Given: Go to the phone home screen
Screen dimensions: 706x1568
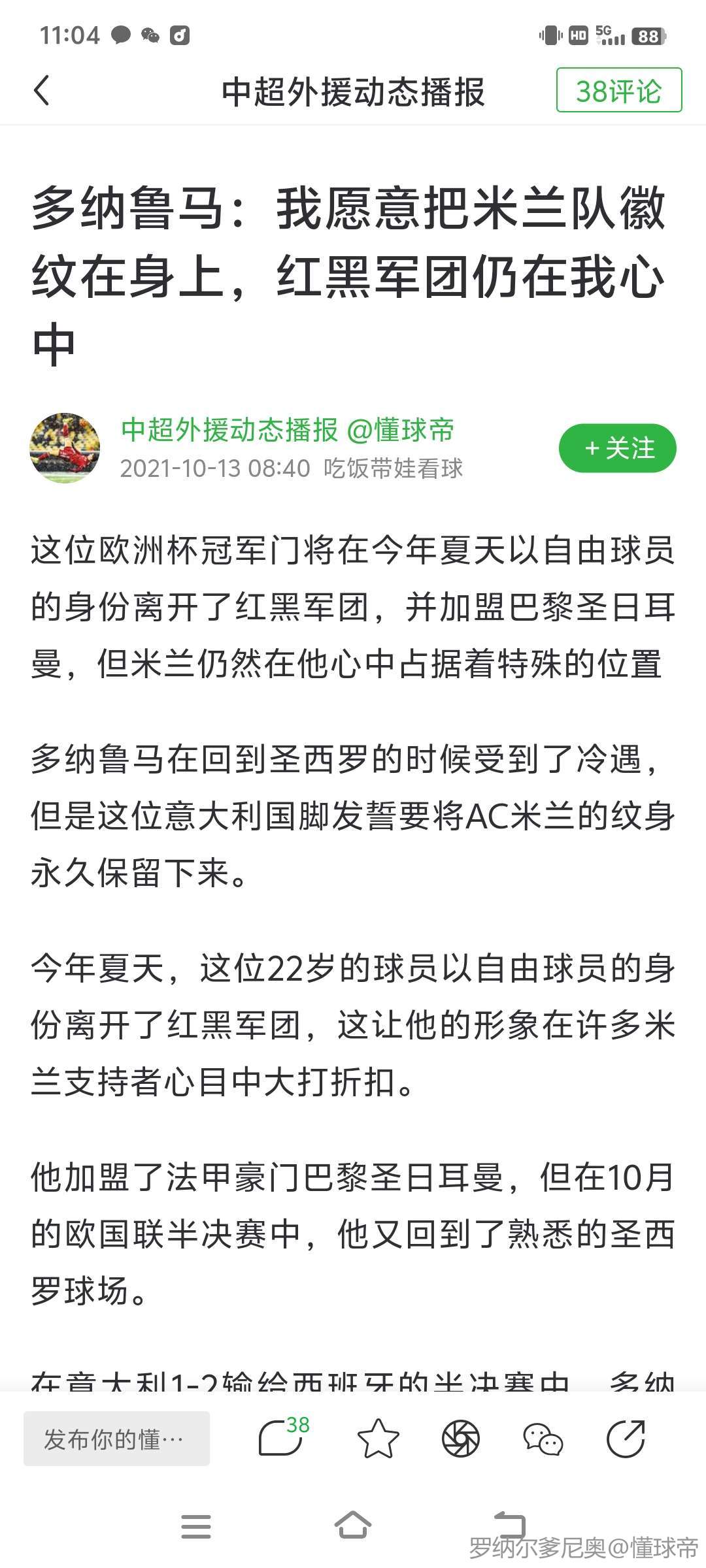Looking at the screenshot, I should click(353, 1526).
